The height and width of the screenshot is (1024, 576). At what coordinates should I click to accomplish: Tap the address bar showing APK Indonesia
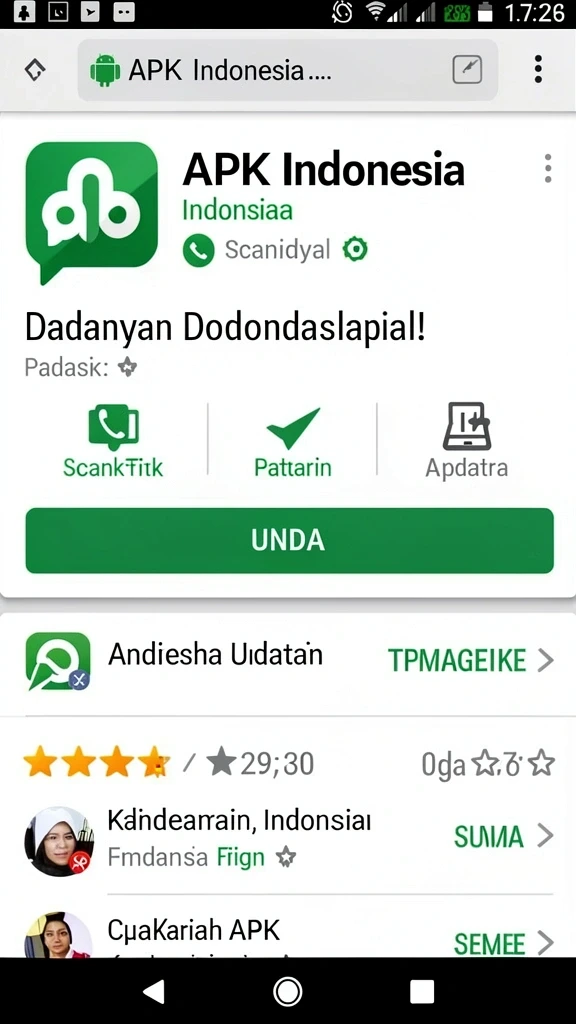point(287,69)
